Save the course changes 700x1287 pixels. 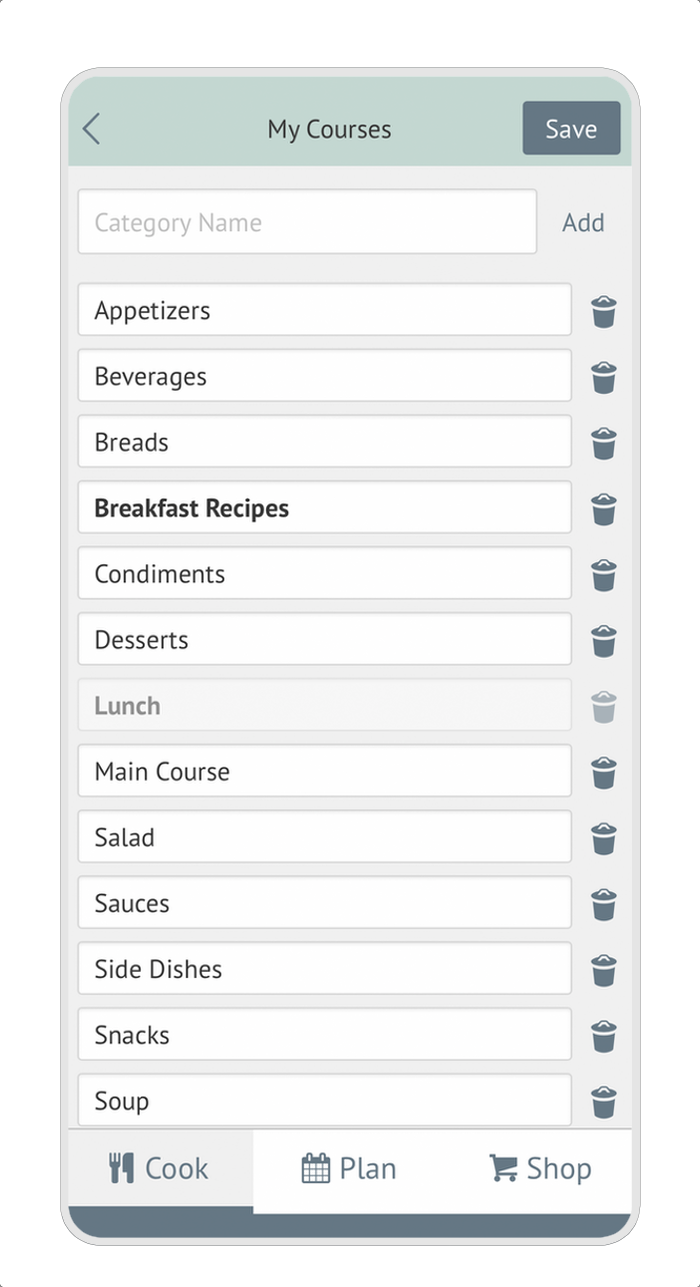[571, 129]
